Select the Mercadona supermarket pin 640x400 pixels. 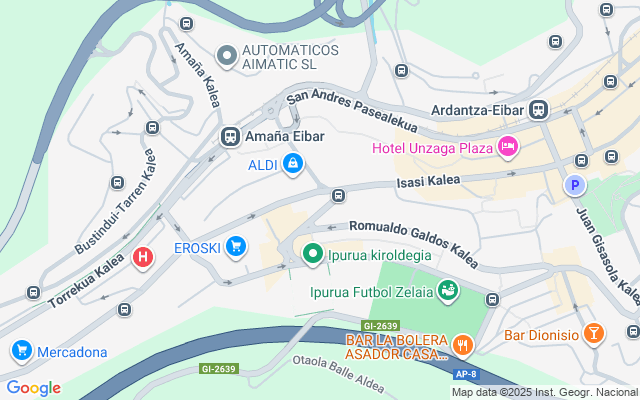click(21, 351)
